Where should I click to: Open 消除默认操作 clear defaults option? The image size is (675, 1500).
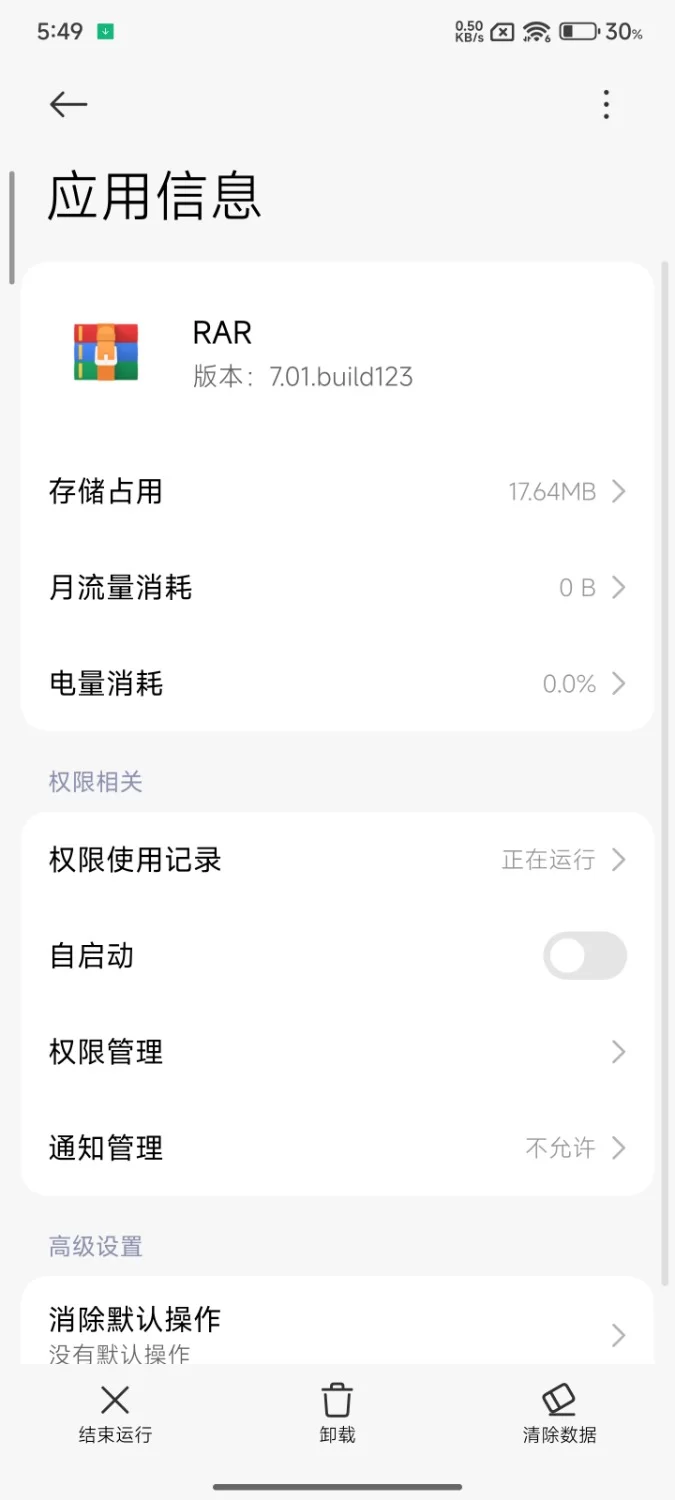coord(337,1330)
